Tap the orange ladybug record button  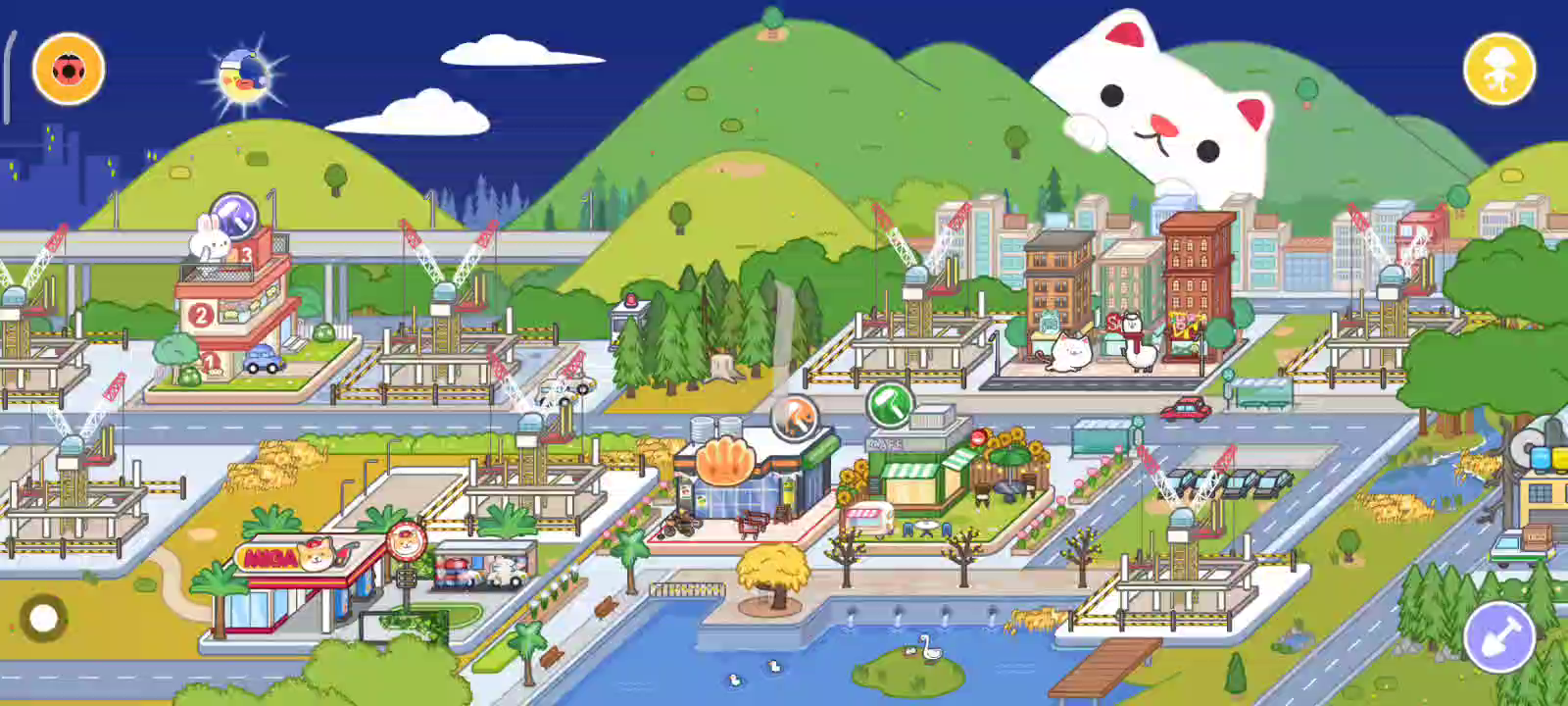[69, 70]
